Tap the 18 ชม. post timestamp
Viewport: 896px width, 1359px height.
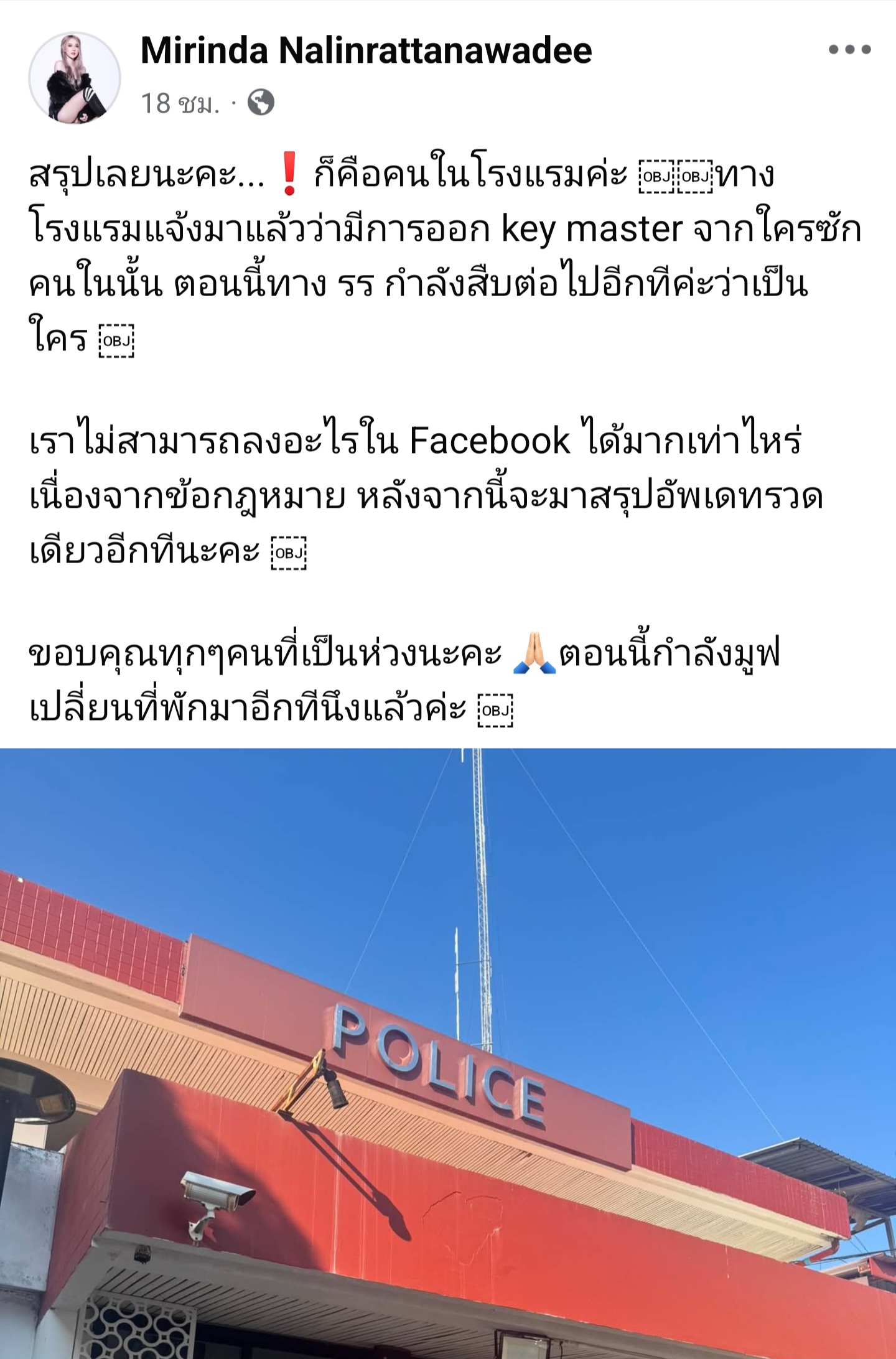pyautogui.click(x=180, y=103)
